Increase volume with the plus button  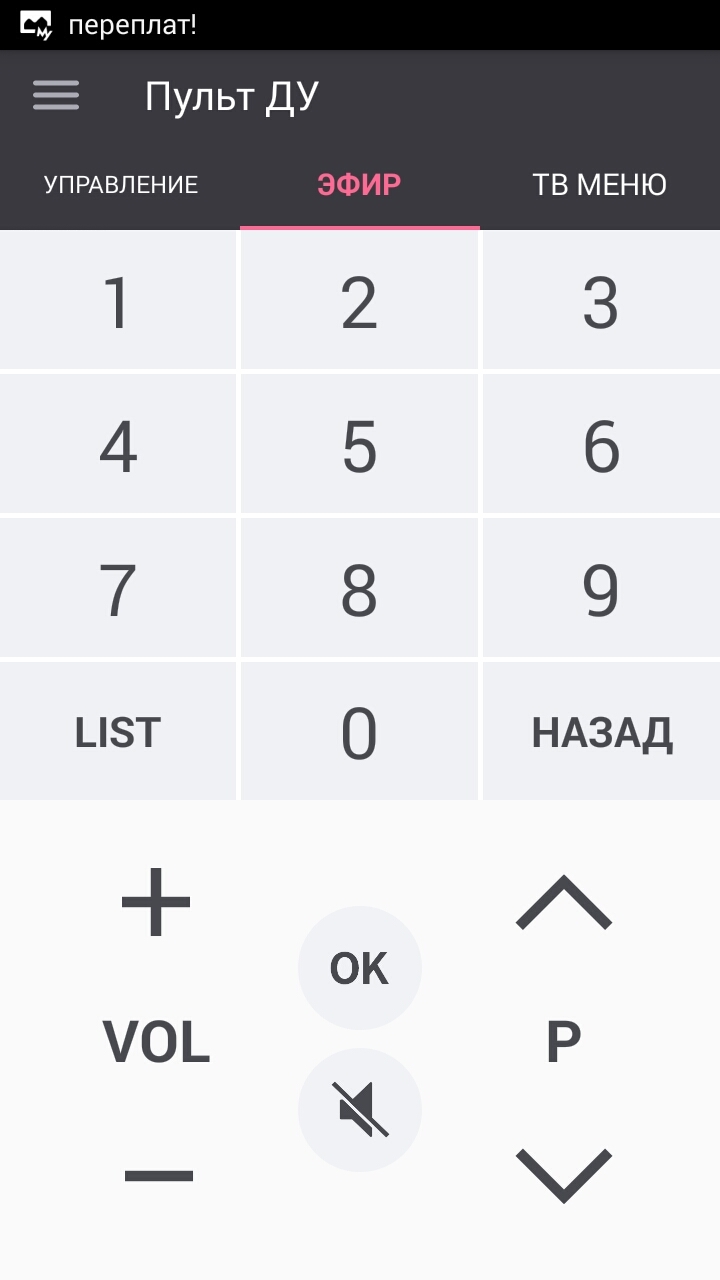[x=156, y=902]
